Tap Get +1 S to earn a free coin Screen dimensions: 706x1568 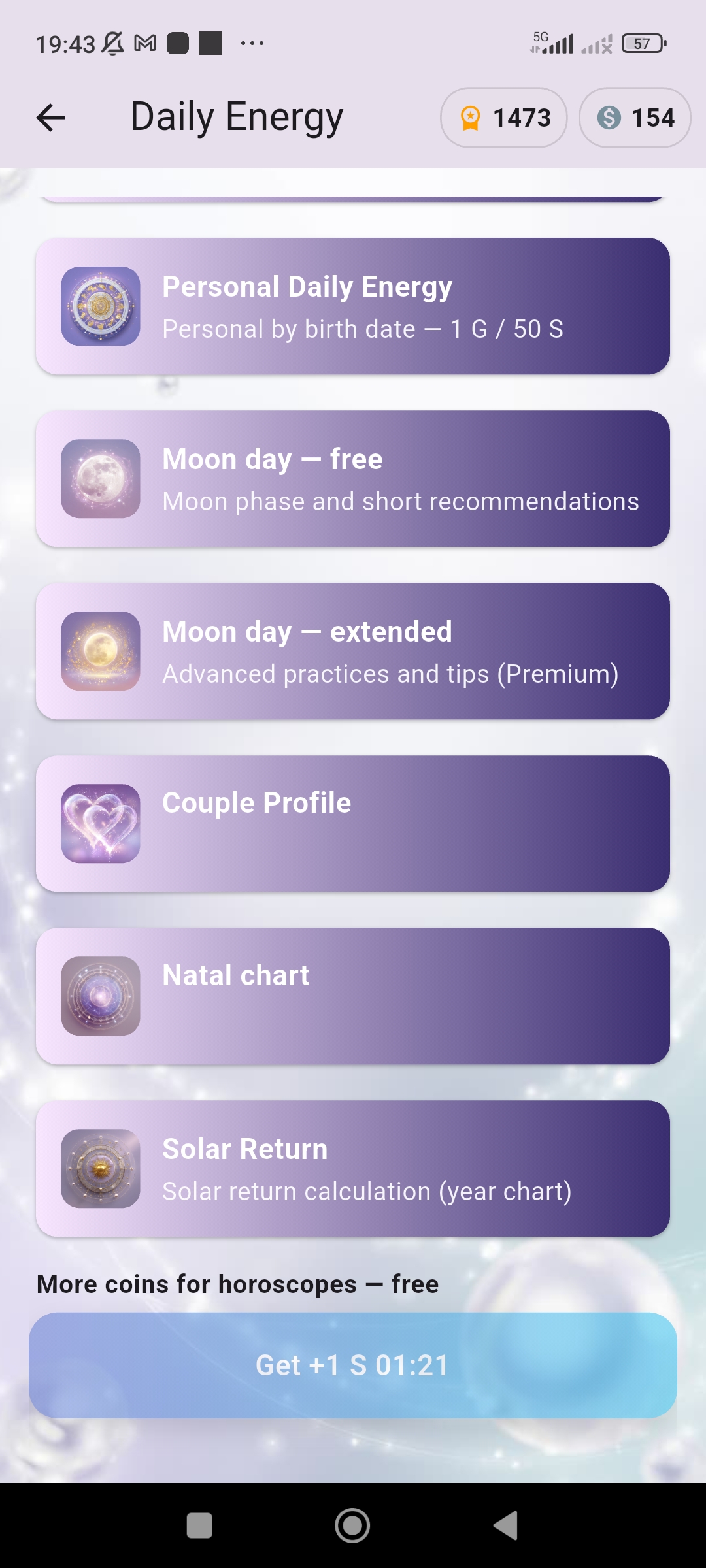(x=353, y=1364)
